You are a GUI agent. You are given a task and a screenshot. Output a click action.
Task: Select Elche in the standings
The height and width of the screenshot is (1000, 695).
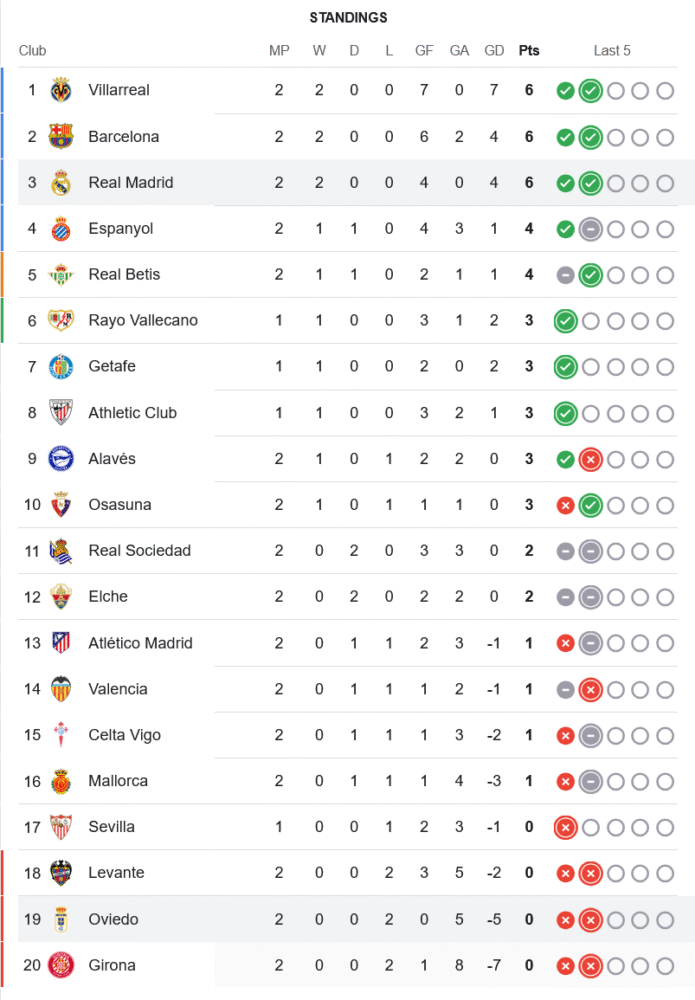point(108,596)
